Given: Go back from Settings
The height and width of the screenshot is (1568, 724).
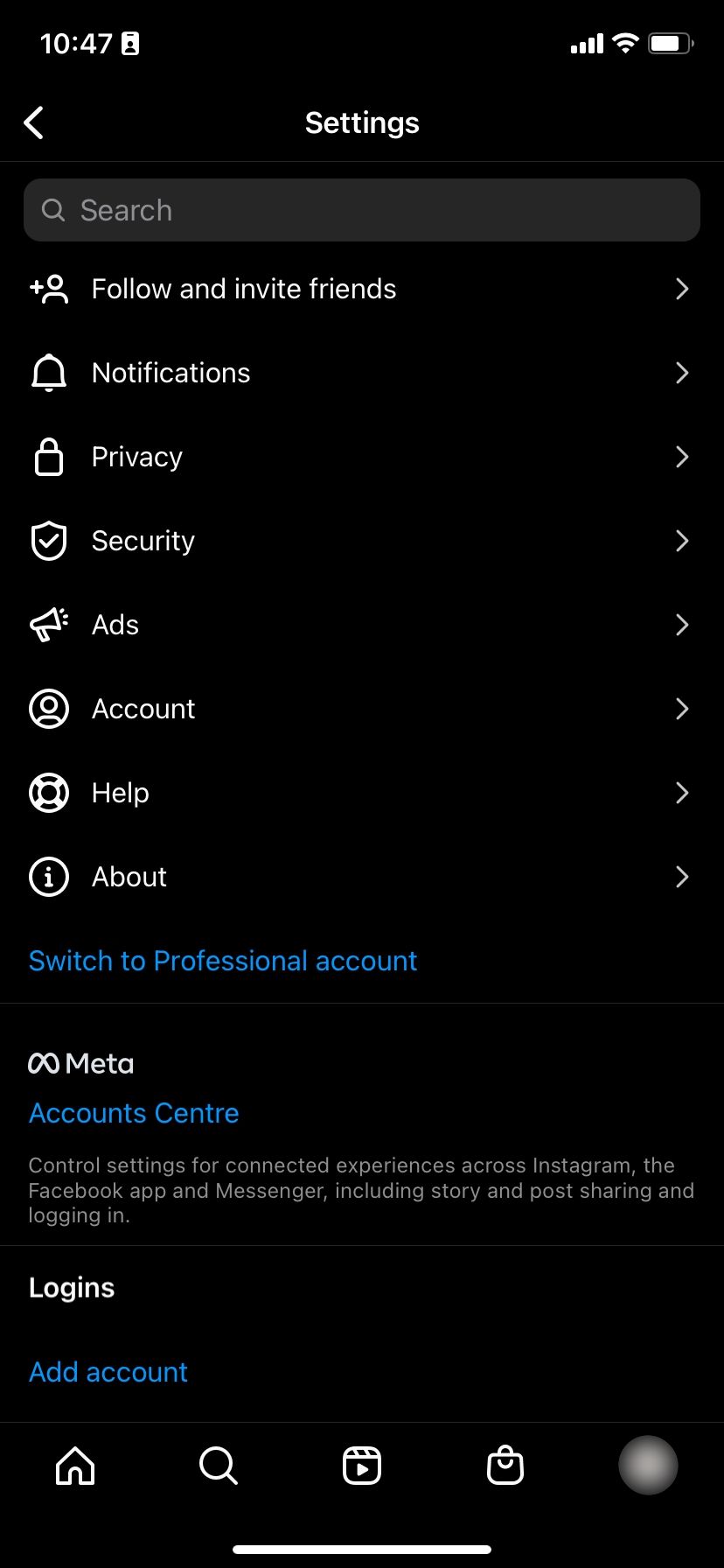Looking at the screenshot, I should tap(34, 123).
